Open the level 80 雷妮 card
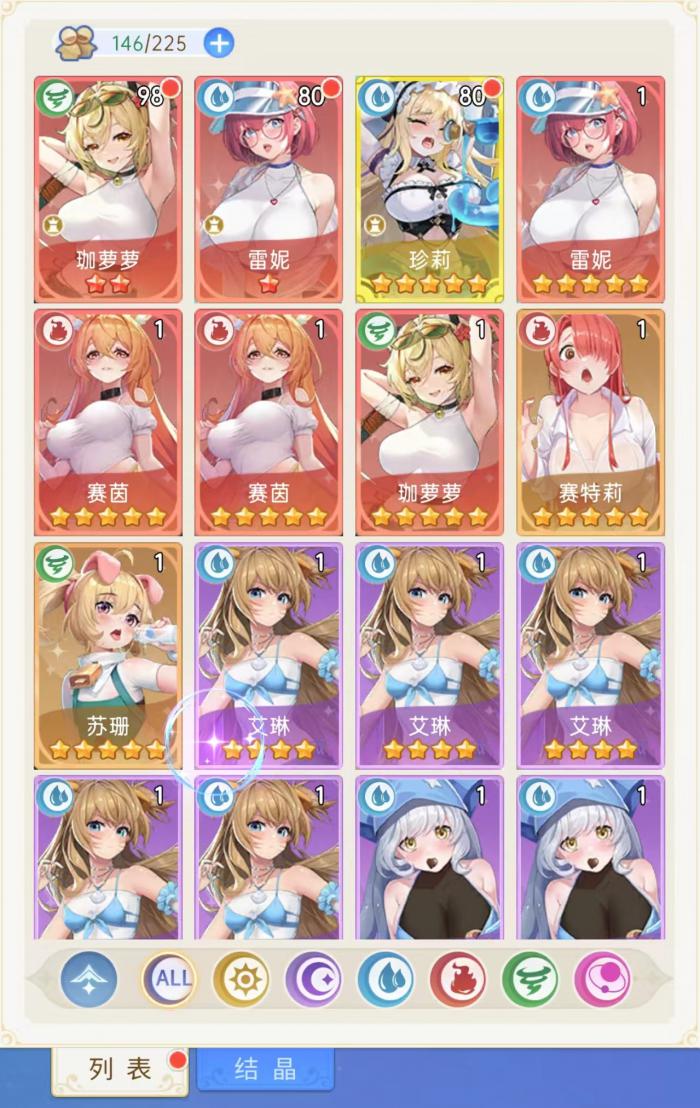The image size is (700, 1108). (269, 190)
